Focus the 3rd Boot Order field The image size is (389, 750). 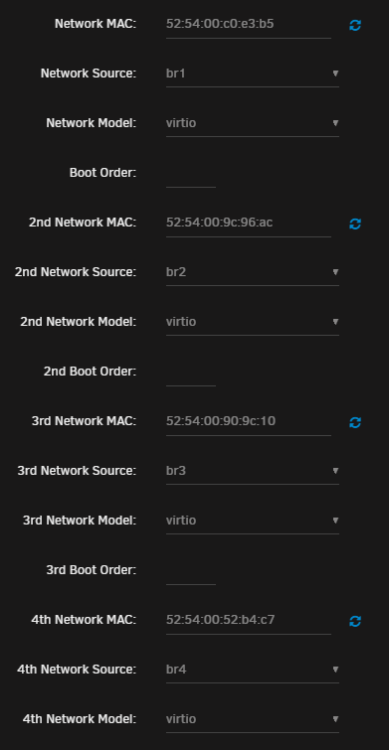pyautogui.click(x=191, y=571)
